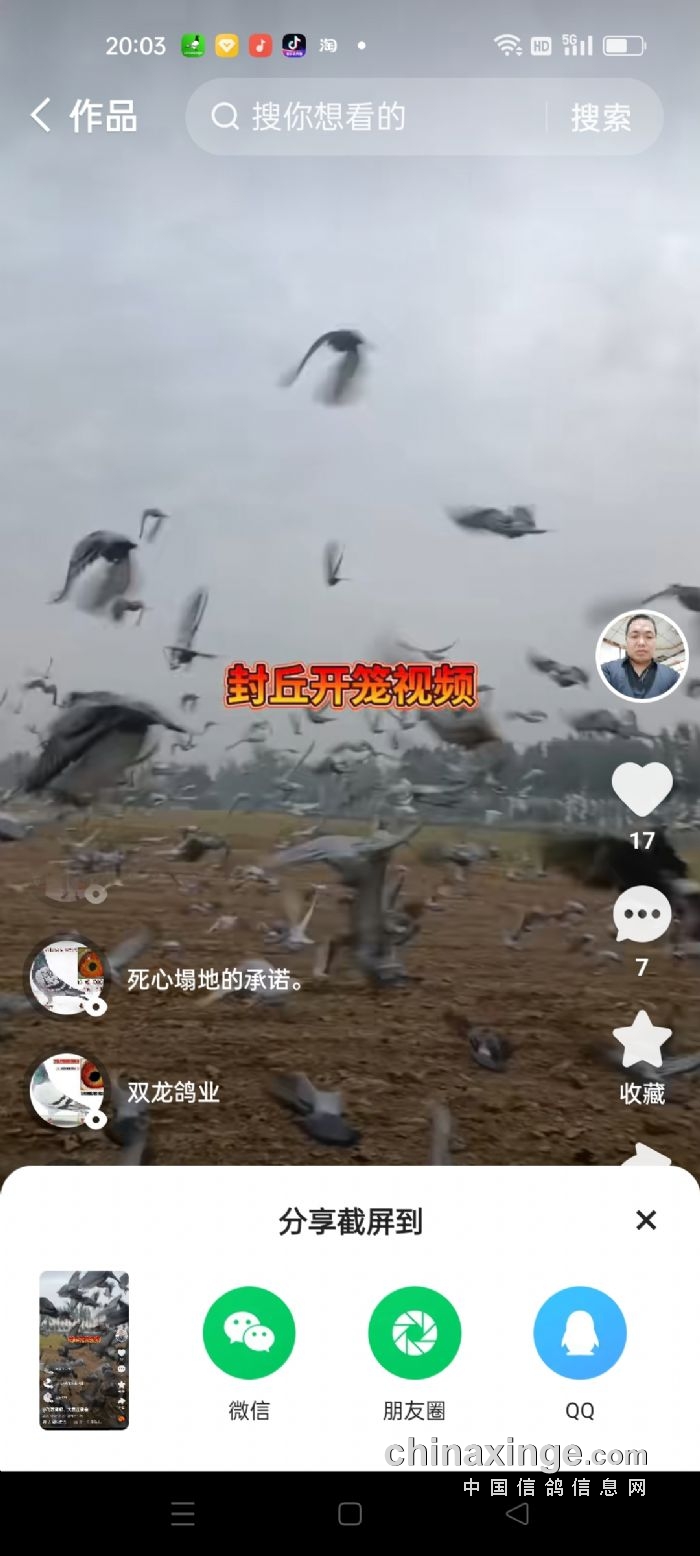This screenshot has width=700, height=1556.
Task: Go back from the 作品 page
Action: [40, 116]
